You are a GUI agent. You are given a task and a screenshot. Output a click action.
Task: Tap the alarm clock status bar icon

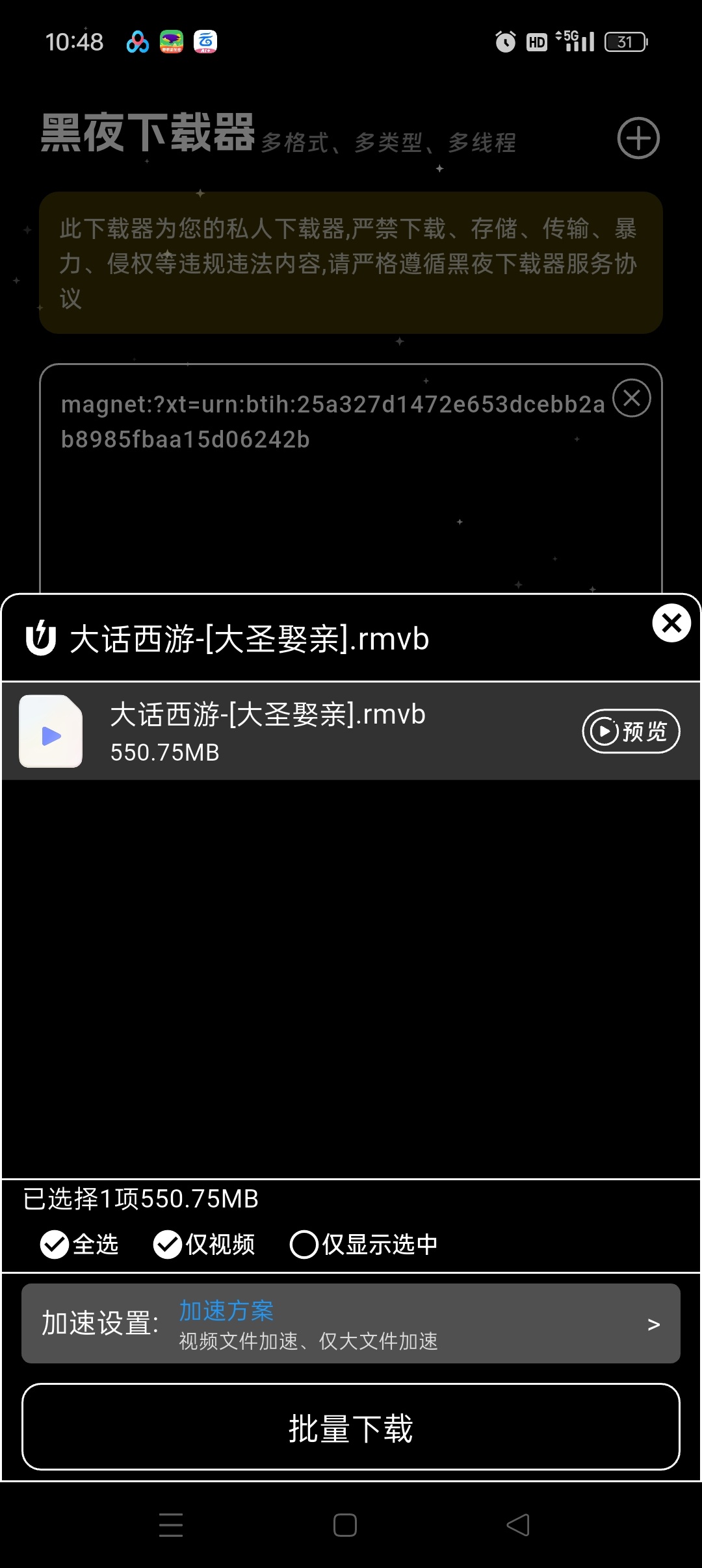[x=506, y=41]
